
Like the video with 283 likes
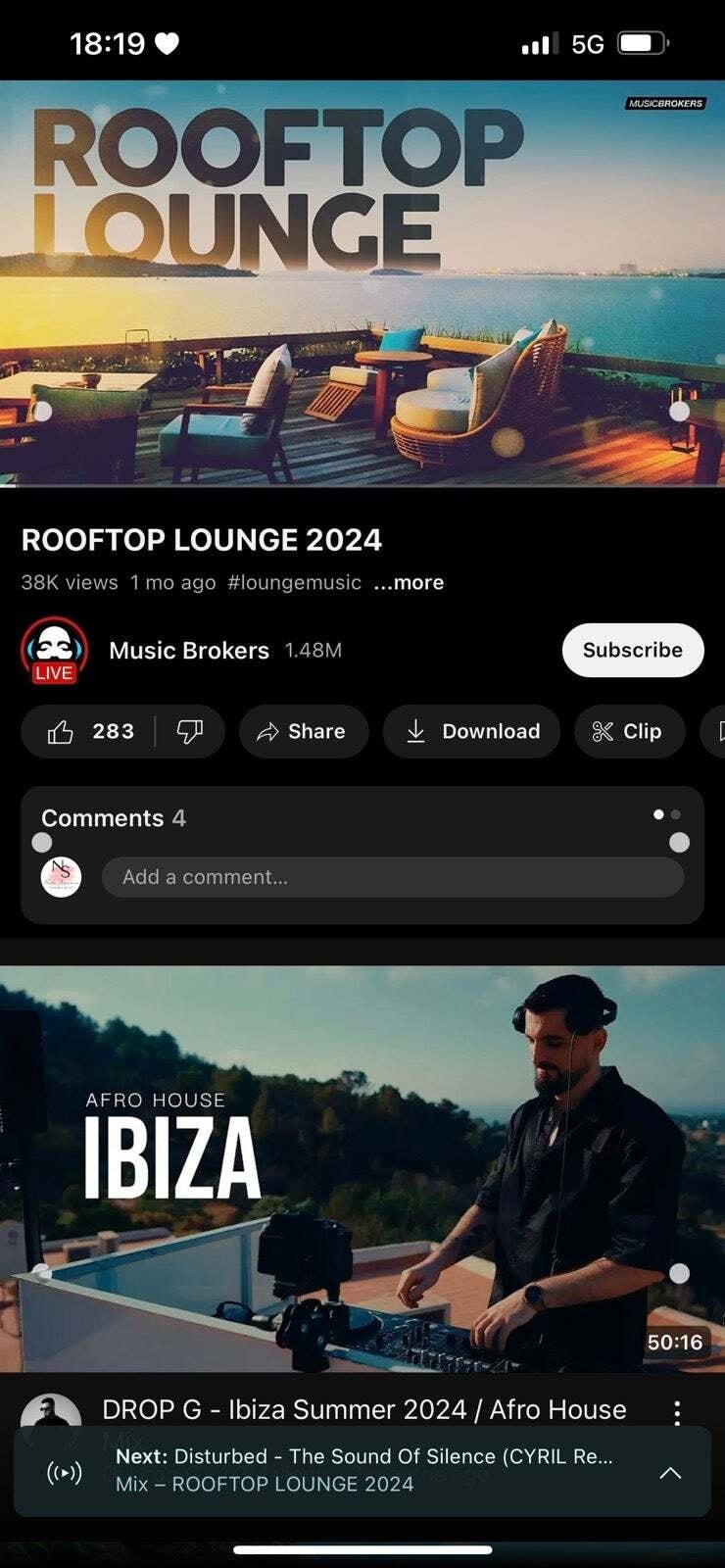[90, 731]
